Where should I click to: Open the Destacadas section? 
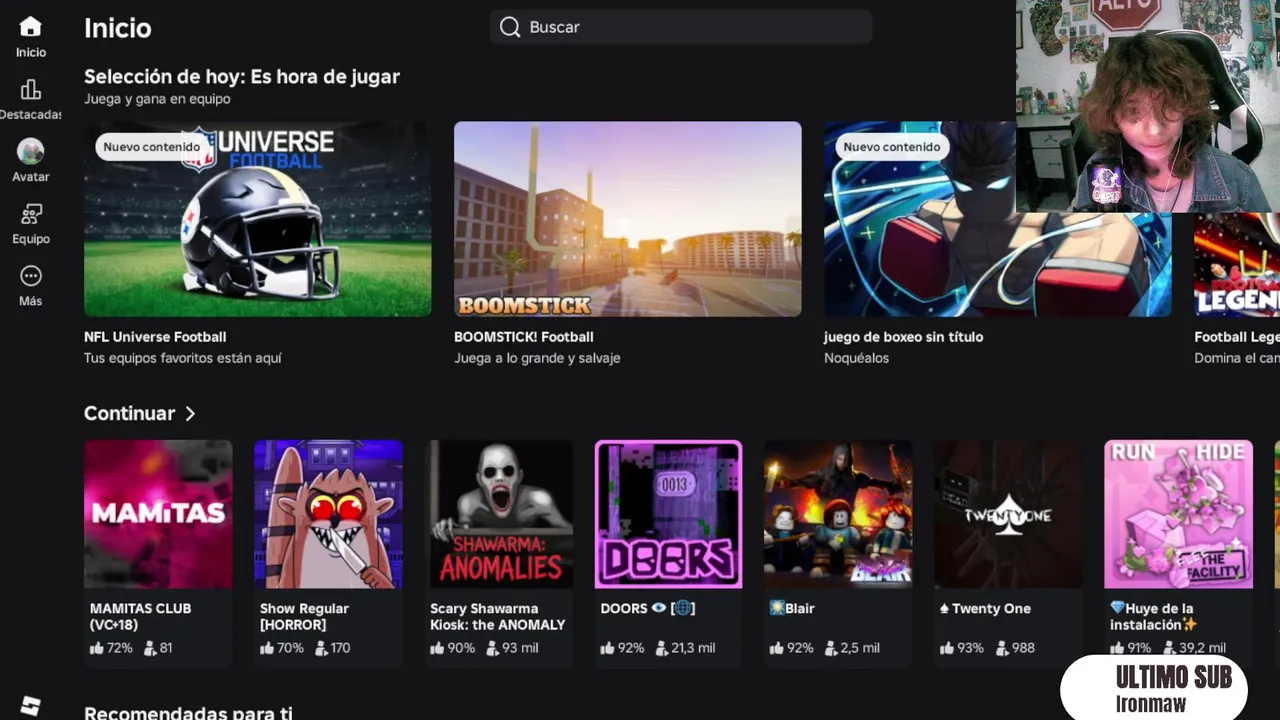pos(30,100)
